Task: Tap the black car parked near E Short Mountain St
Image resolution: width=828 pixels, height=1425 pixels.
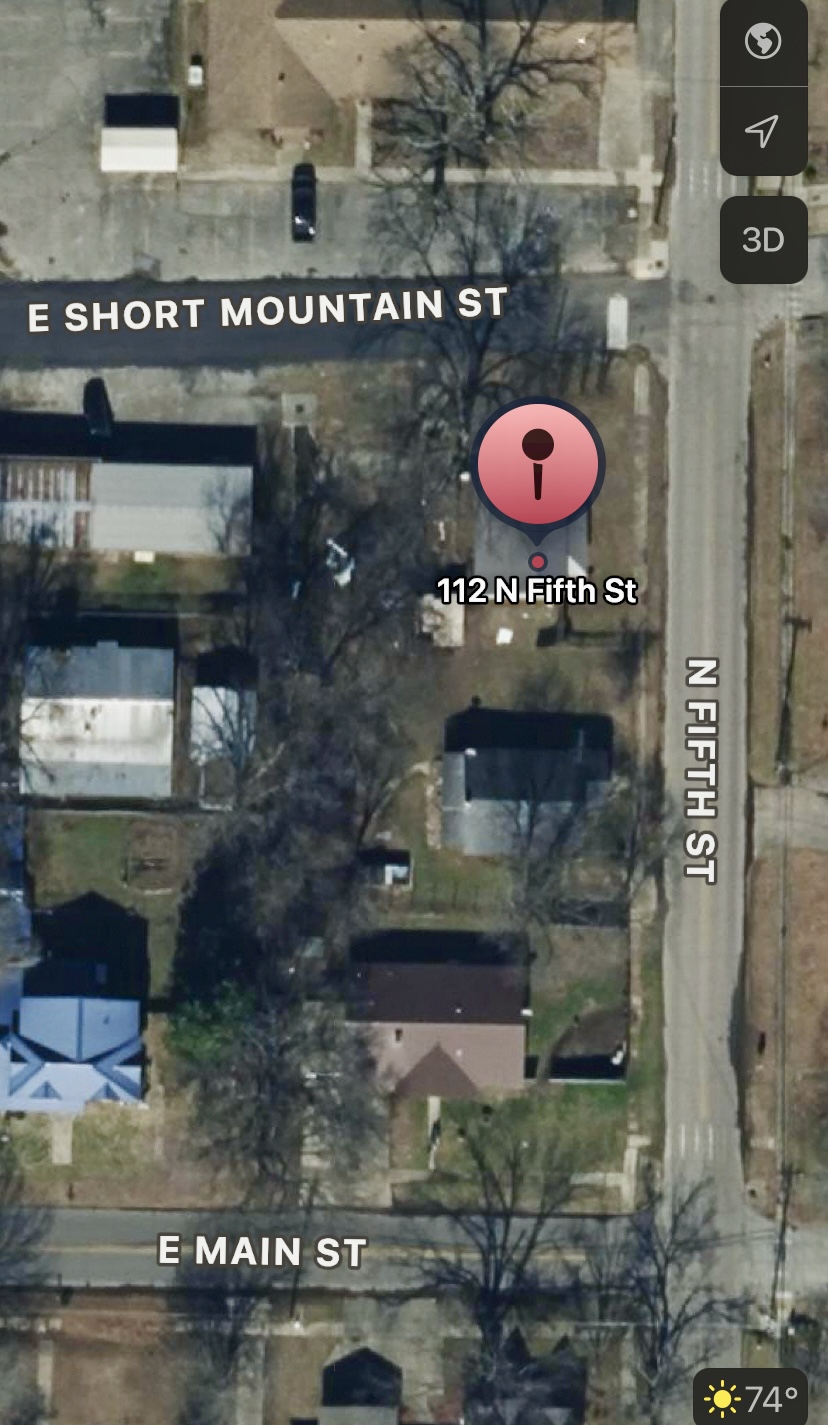Action: coord(303,202)
